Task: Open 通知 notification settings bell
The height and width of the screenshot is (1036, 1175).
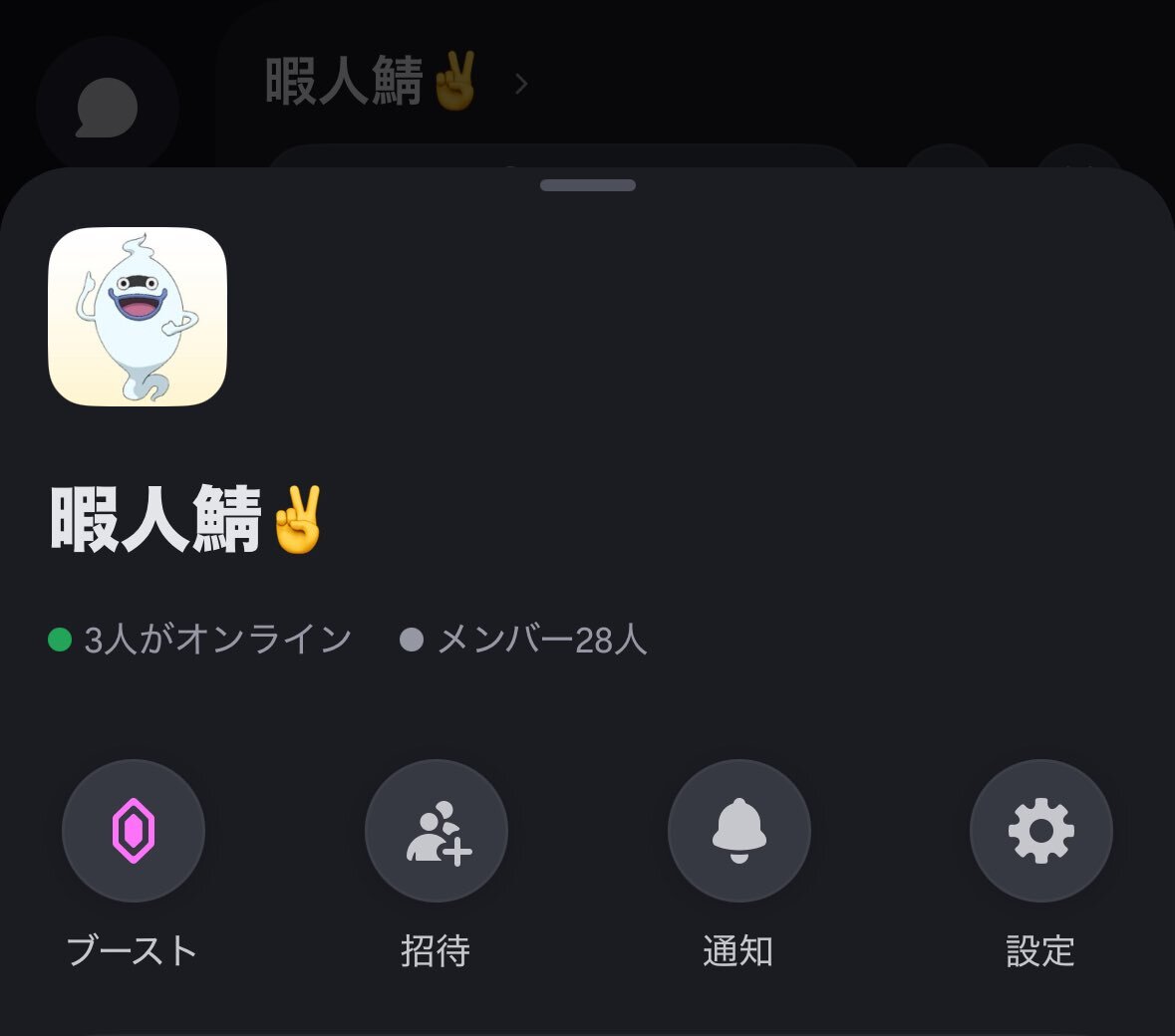Action: click(x=738, y=831)
